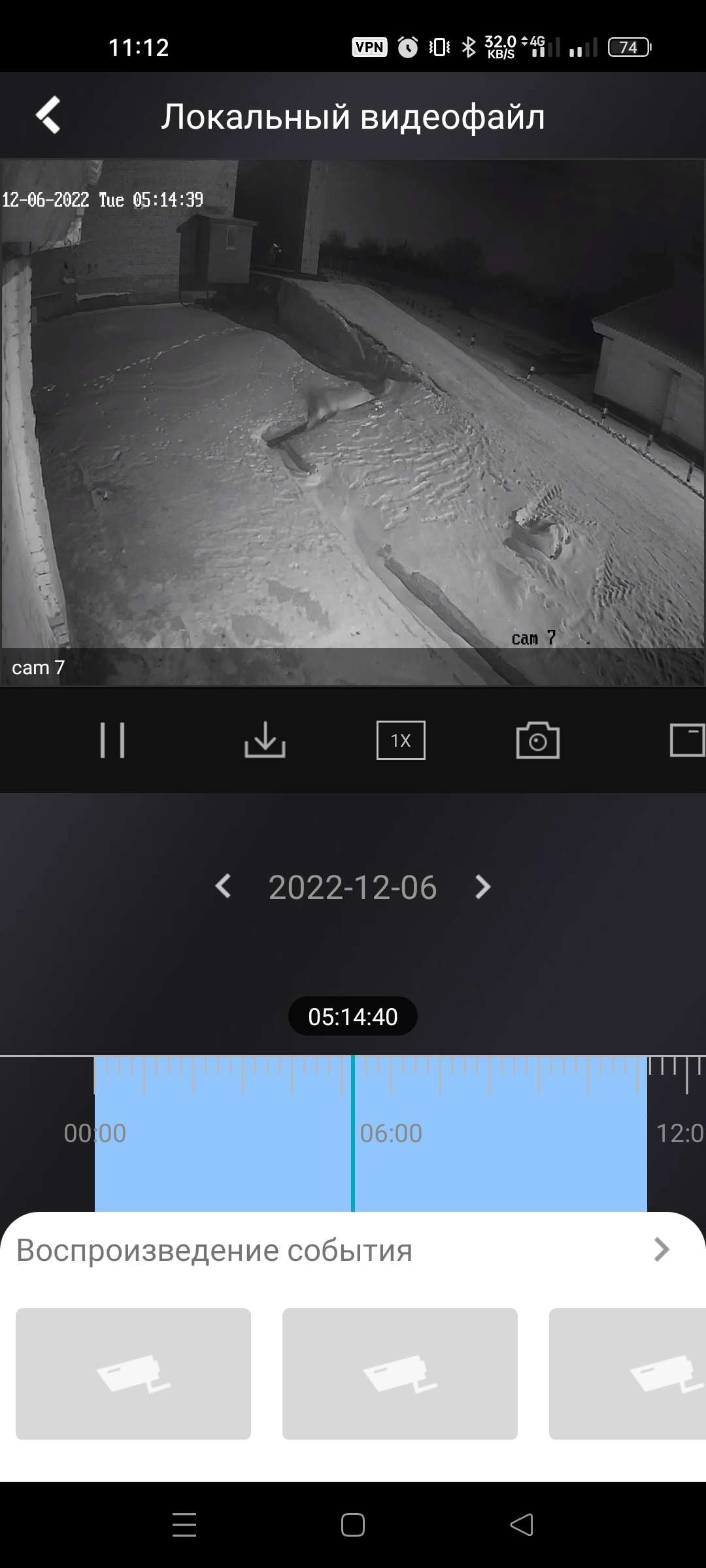Screen dimensions: 706x1568
Task: Go to the system home screen
Action: point(353,1525)
